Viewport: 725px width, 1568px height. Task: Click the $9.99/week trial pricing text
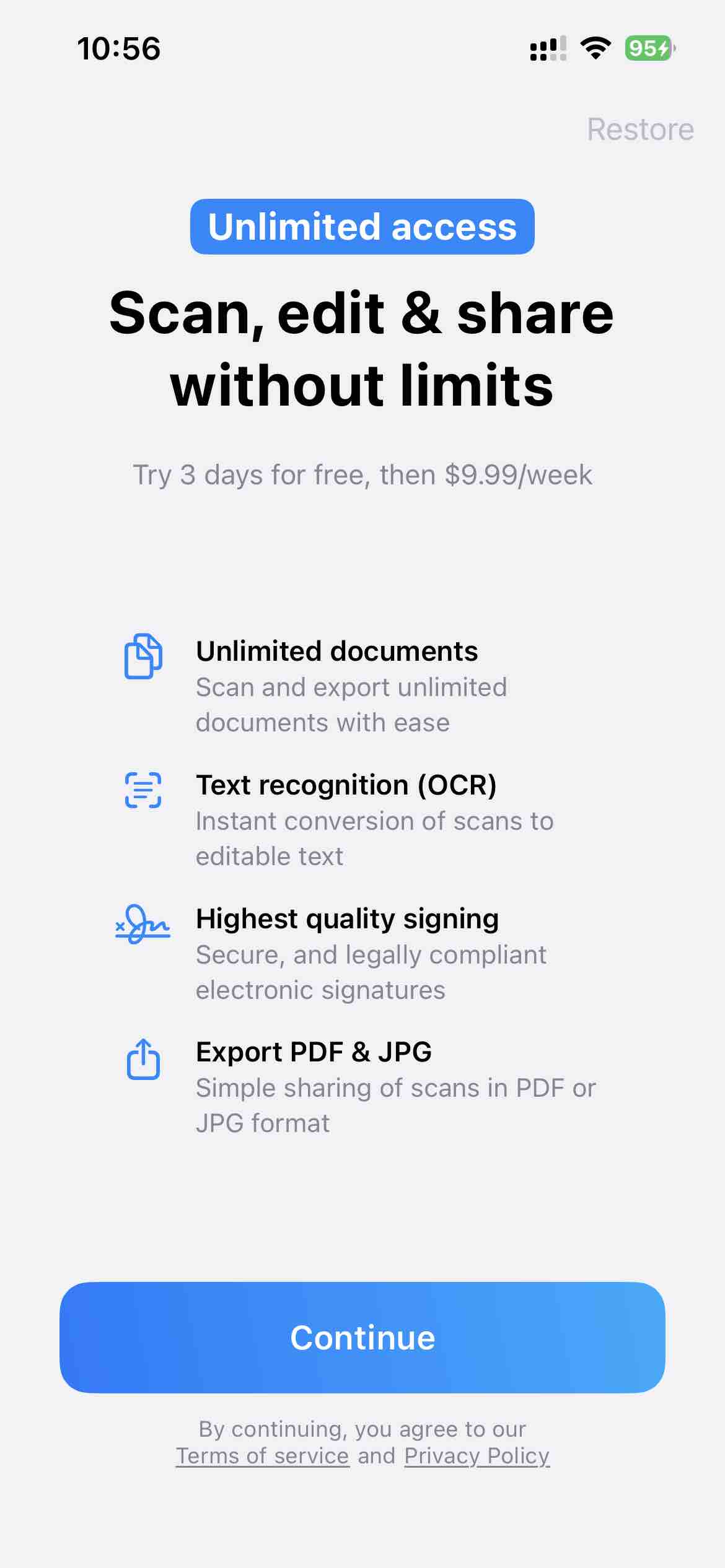click(362, 475)
